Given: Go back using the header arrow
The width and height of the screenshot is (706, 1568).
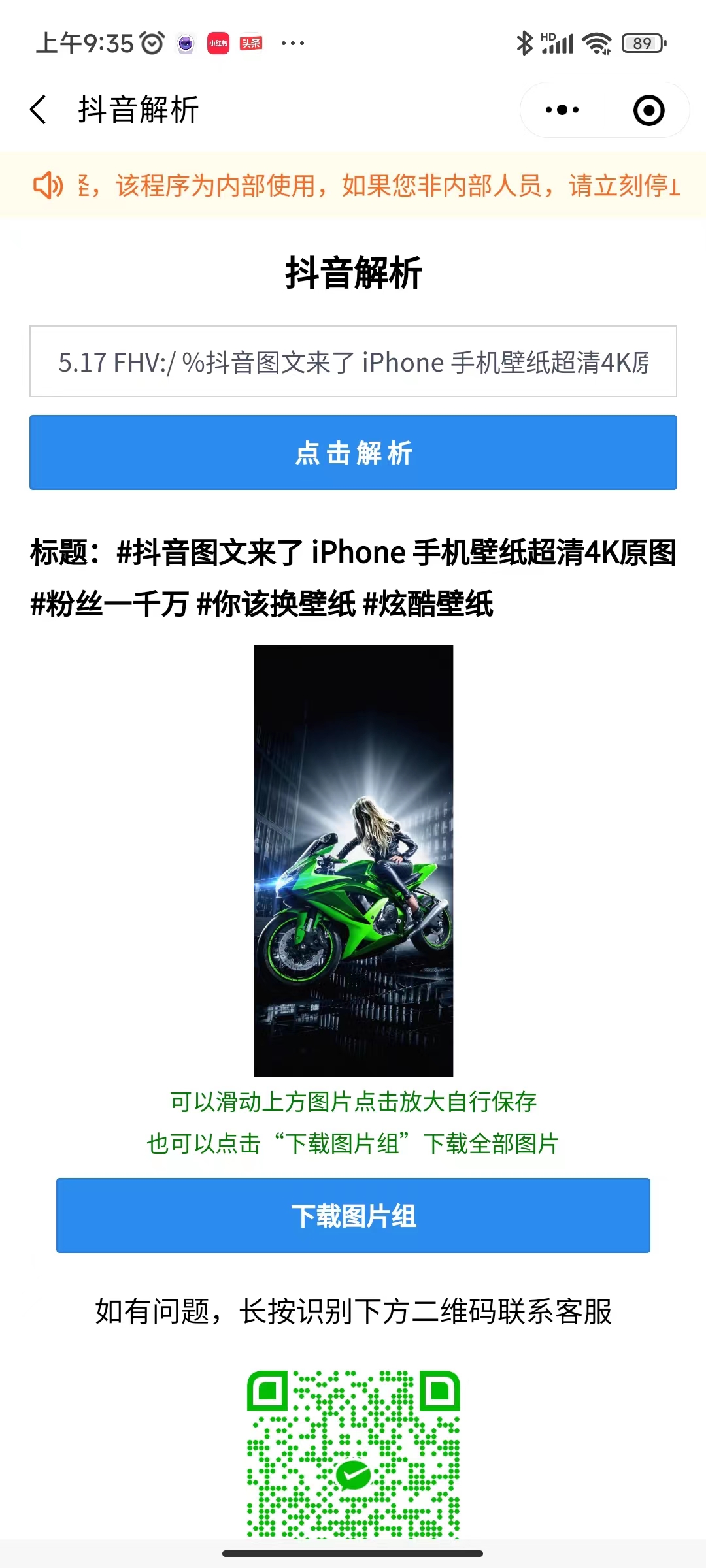Looking at the screenshot, I should (x=39, y=109).
